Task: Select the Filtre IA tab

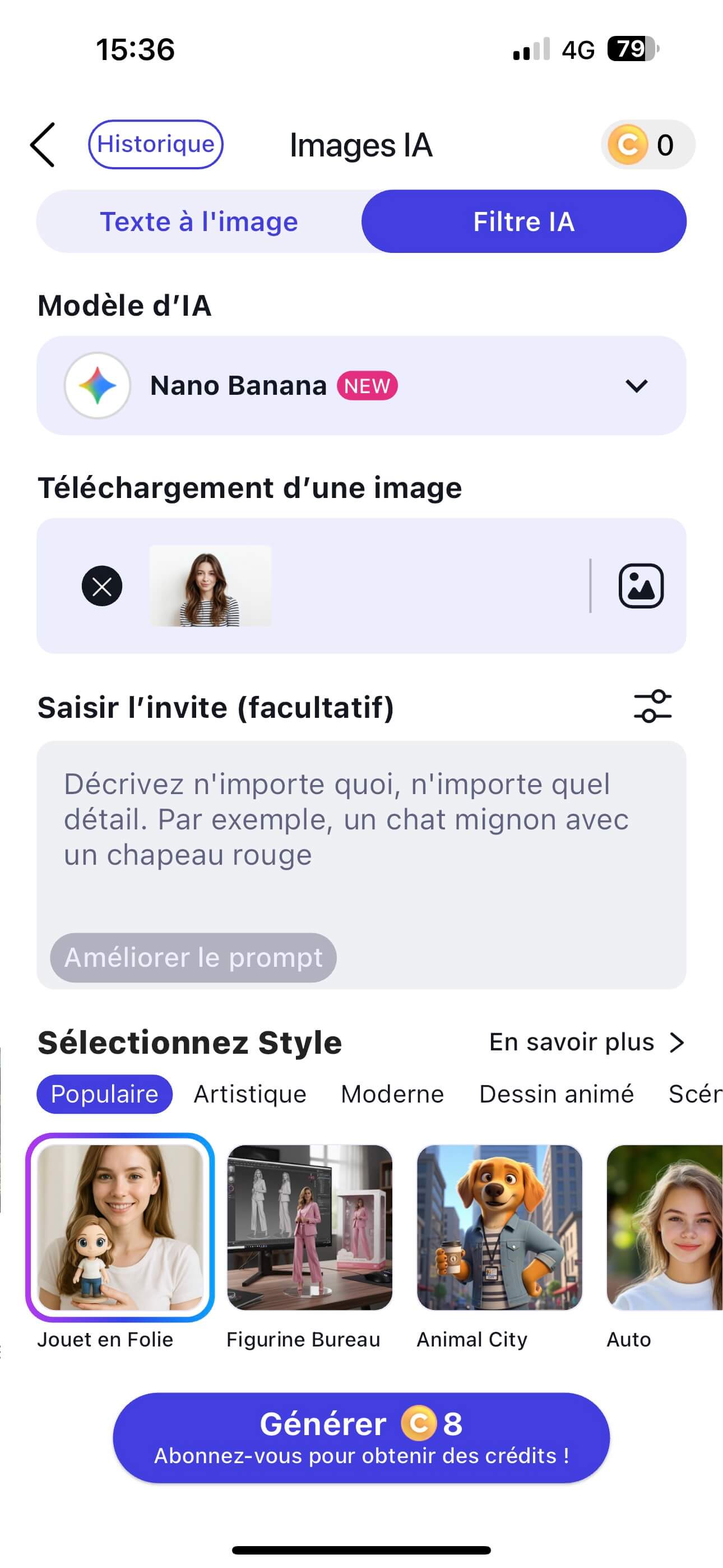Action: (x=523, y=222)
